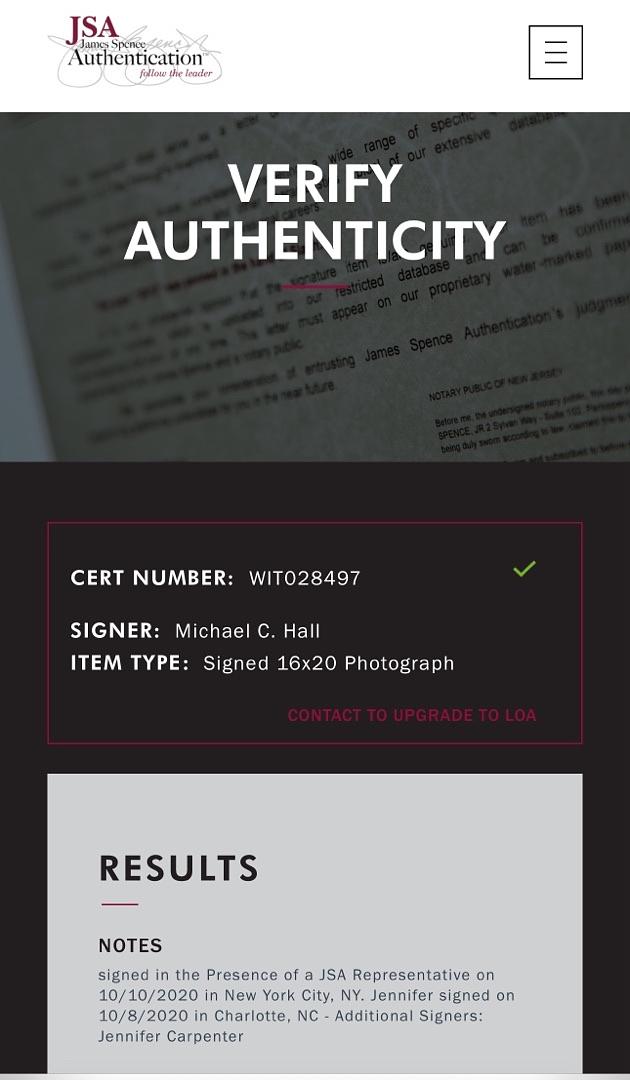Open the hamburger navigation menu
Image resolution: width=630 pixels, height=1080 pixels.
click(x=555, y=52)
